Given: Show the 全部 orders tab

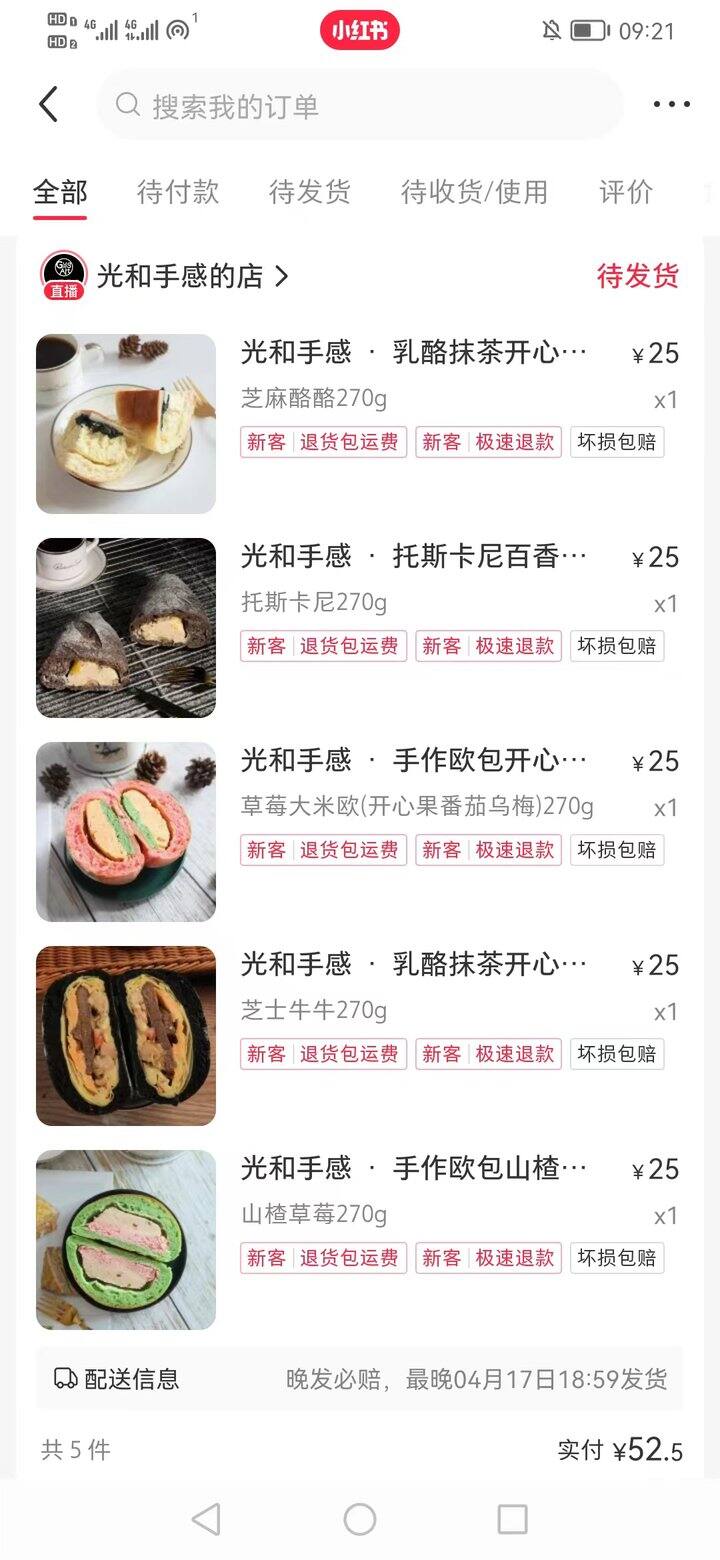Looking at the screenshot, I should pos(60,191).
